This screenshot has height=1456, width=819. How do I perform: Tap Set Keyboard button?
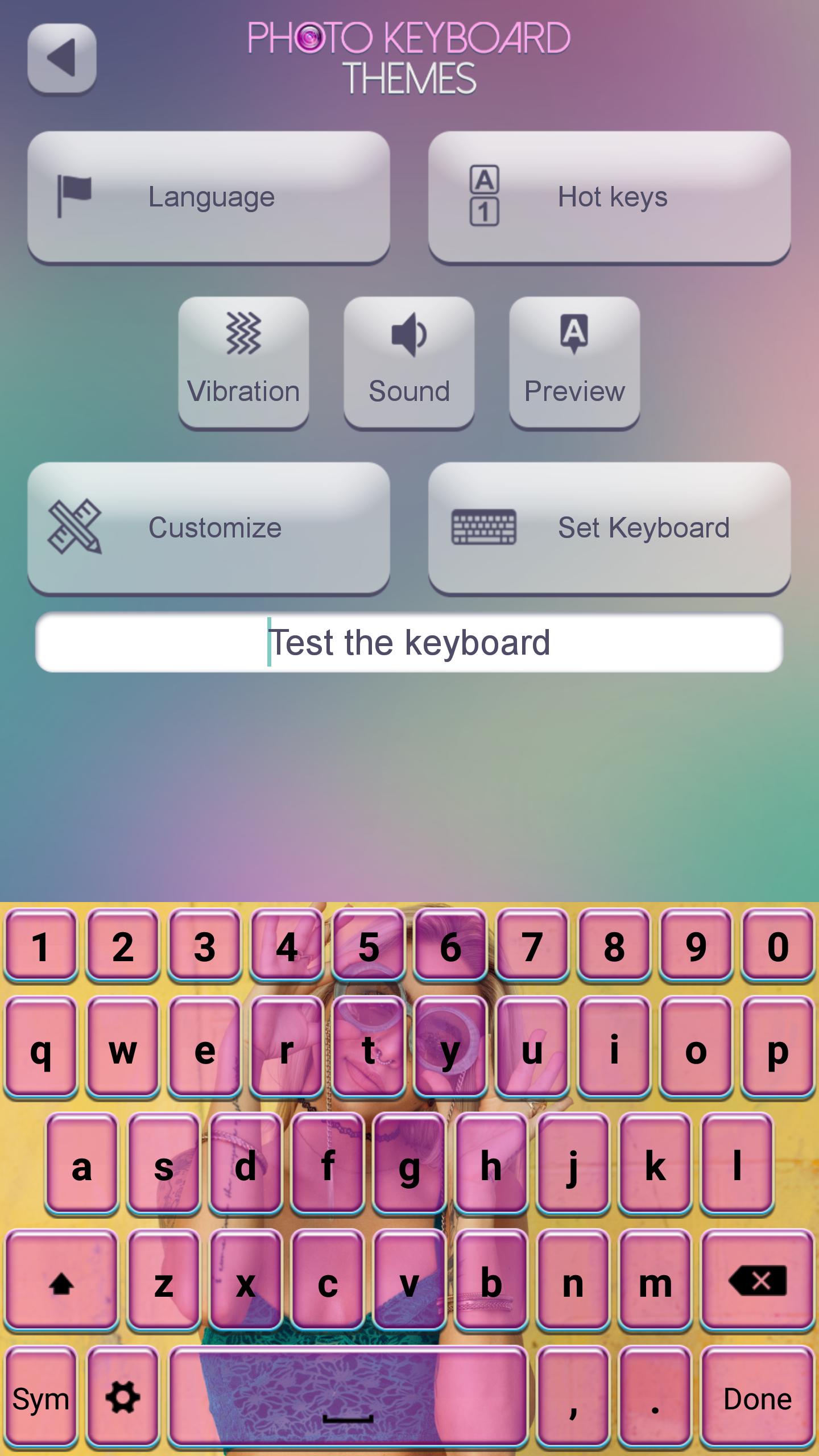(x=609, y=528)
